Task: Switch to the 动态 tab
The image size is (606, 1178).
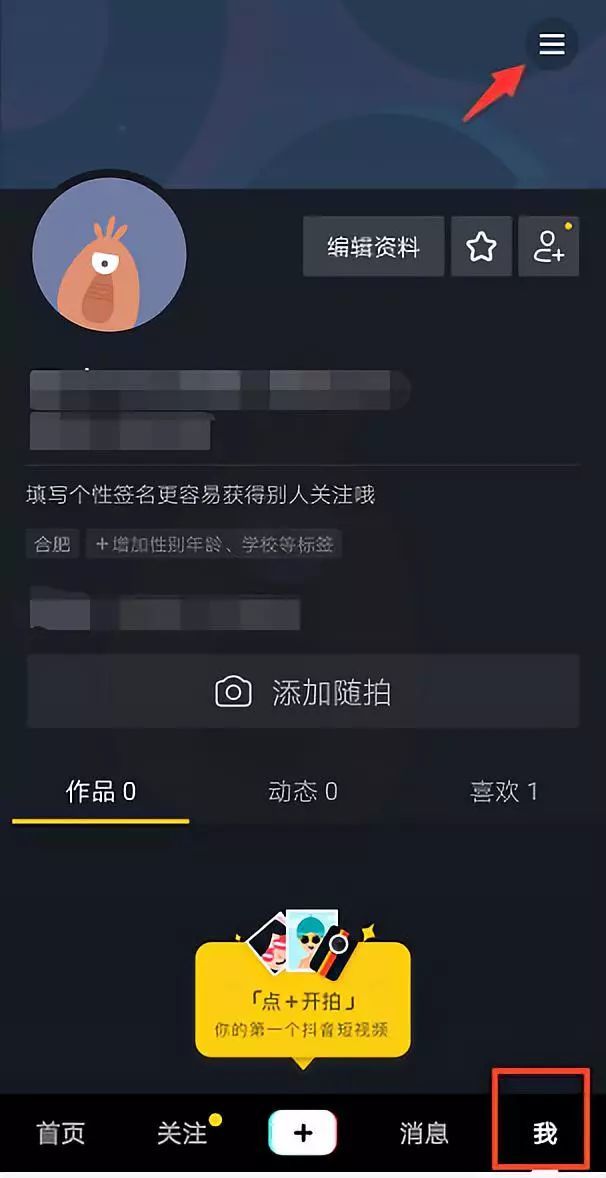Action: pyautogui.click(x=302, y=792)
